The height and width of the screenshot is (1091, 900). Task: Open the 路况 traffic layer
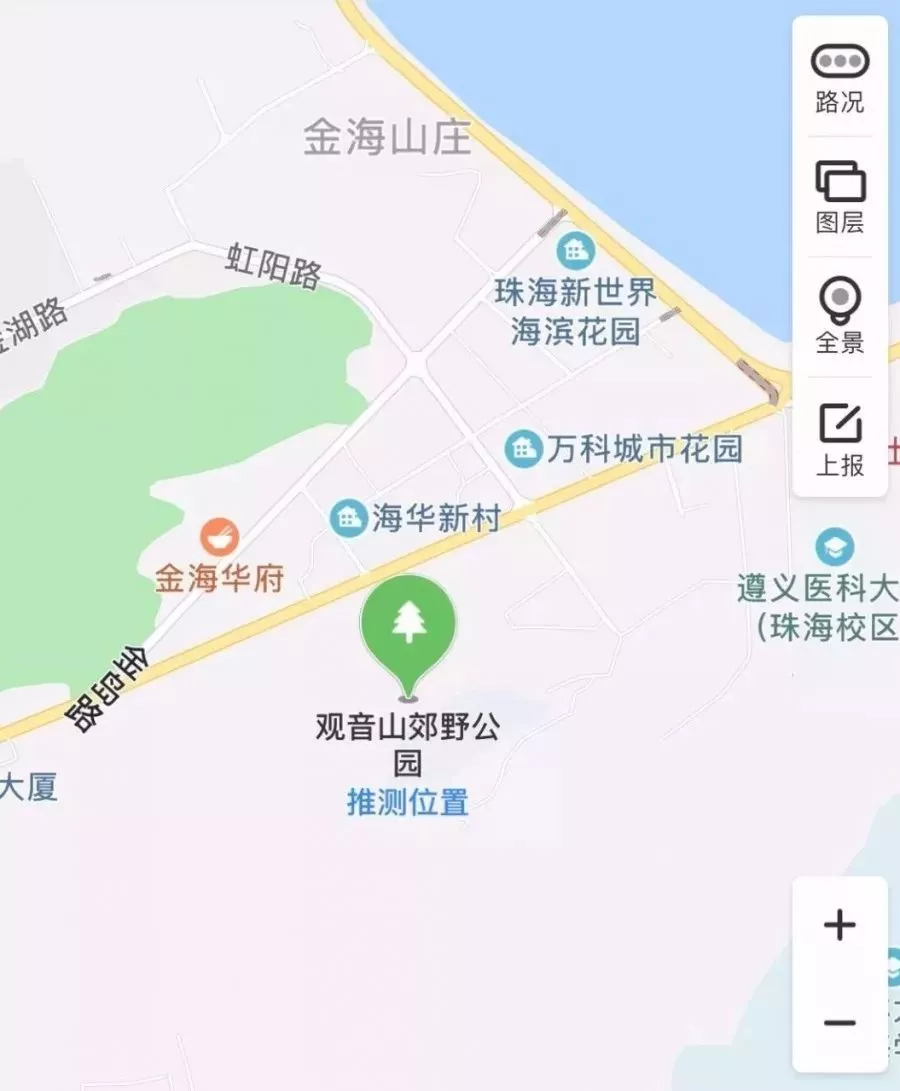click(840, 78)
